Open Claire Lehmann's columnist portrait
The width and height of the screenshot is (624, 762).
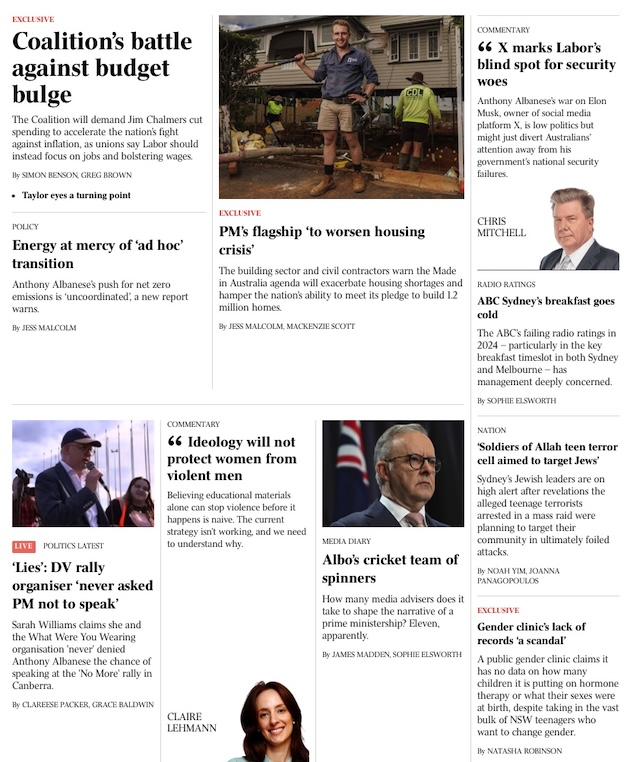tap(274, 722)
